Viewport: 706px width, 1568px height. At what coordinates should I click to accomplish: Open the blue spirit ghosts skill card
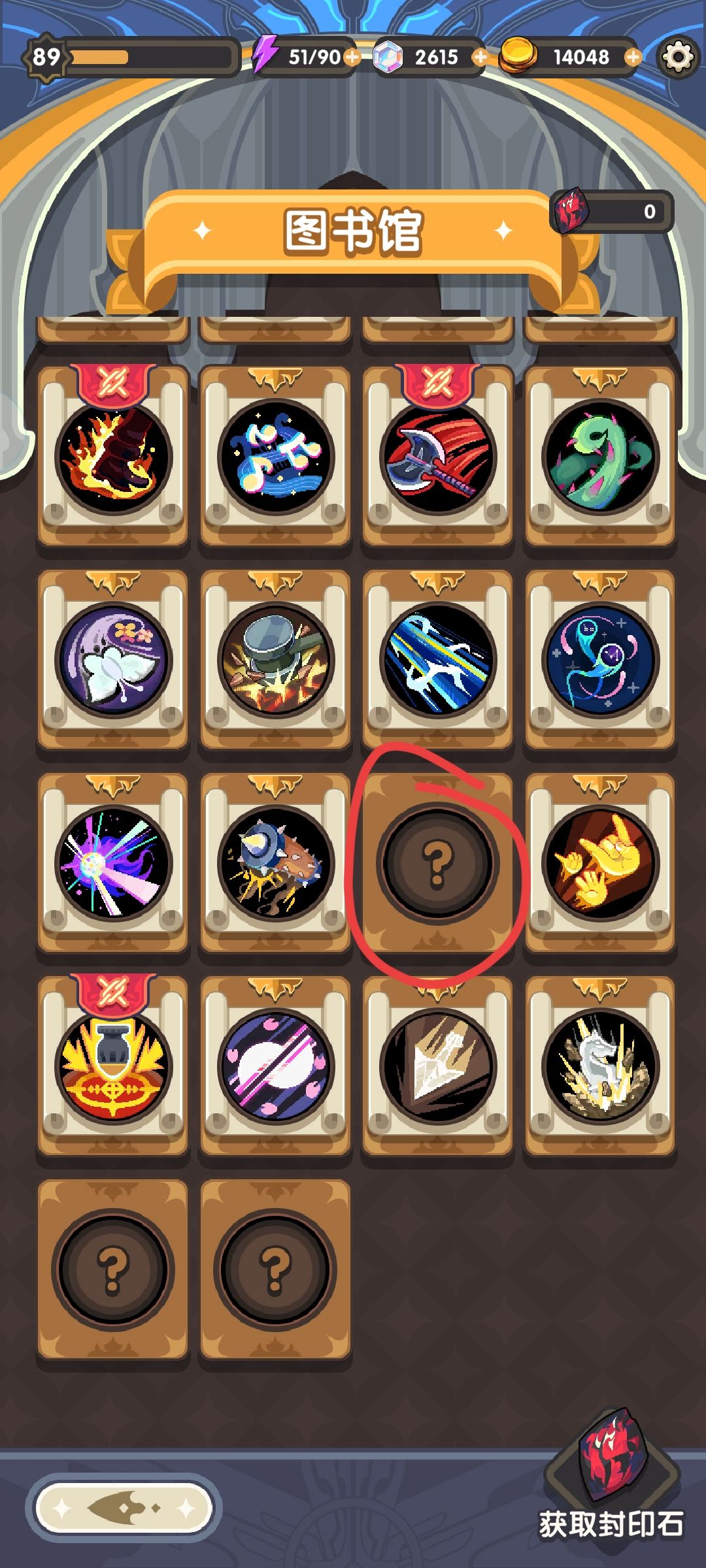600,659
